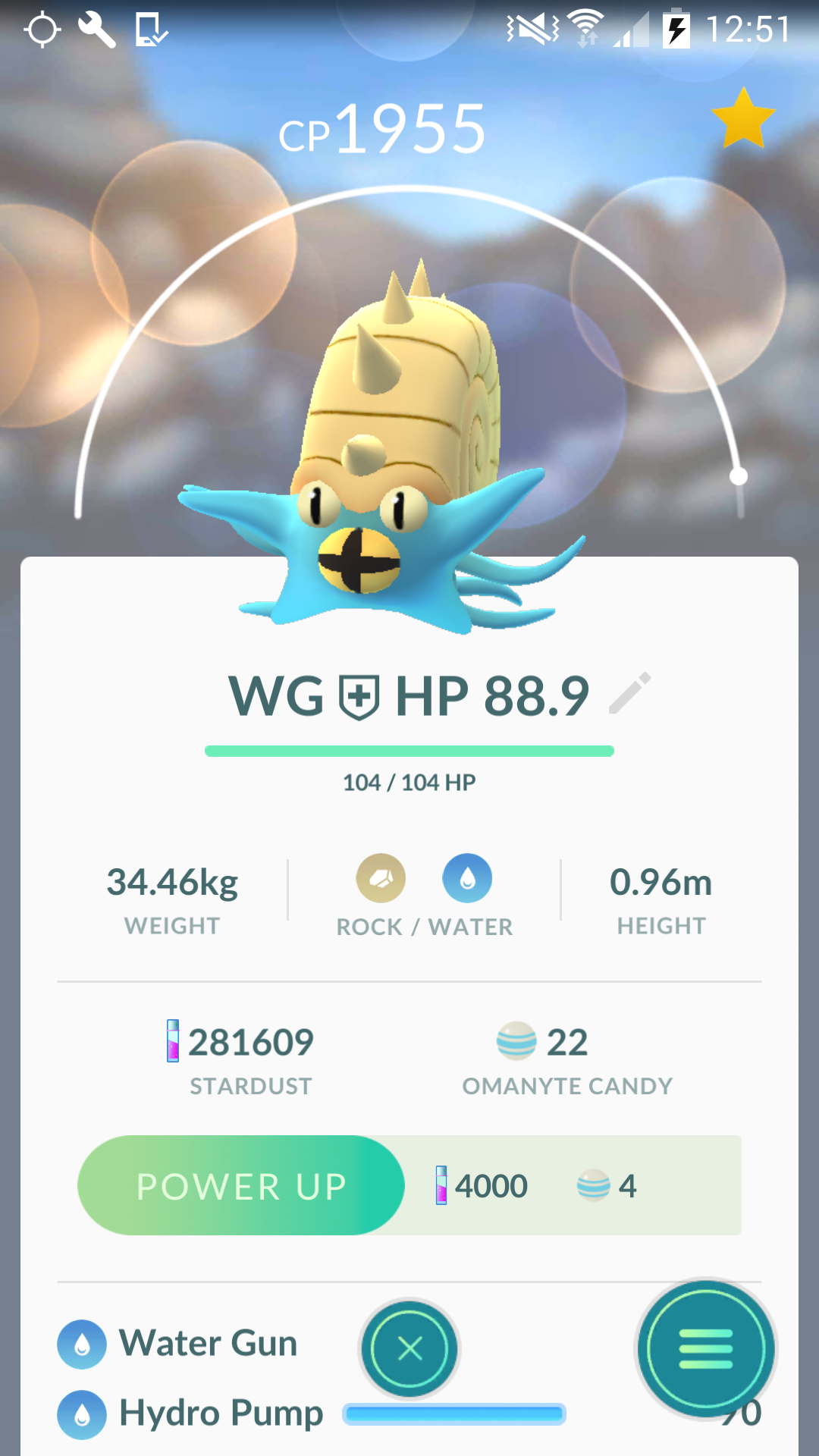Open the round green menu button
This screenshot has height=1456, width=819.
click(706, 1349)
